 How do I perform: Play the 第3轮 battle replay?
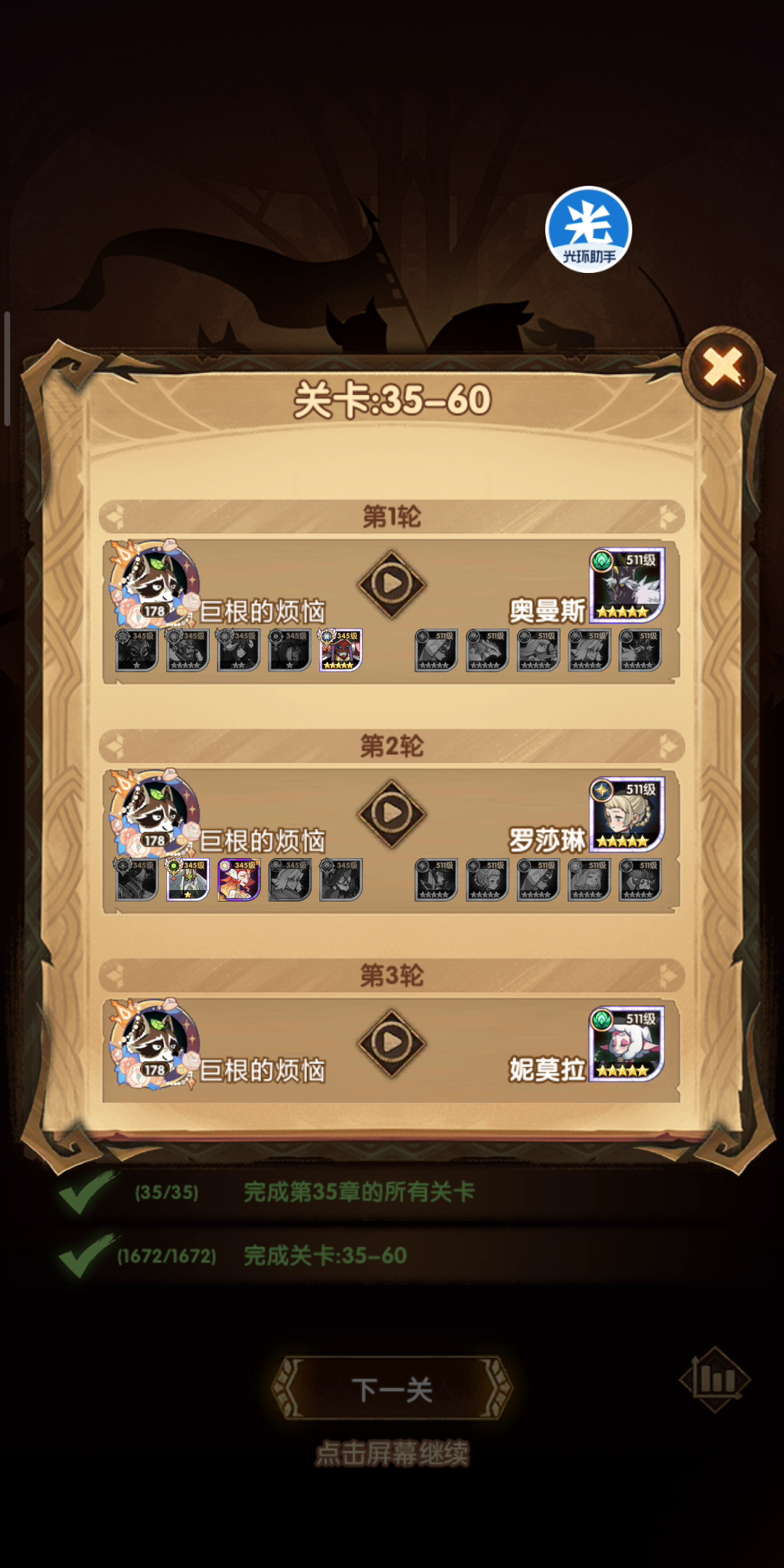coord(391,1042)
